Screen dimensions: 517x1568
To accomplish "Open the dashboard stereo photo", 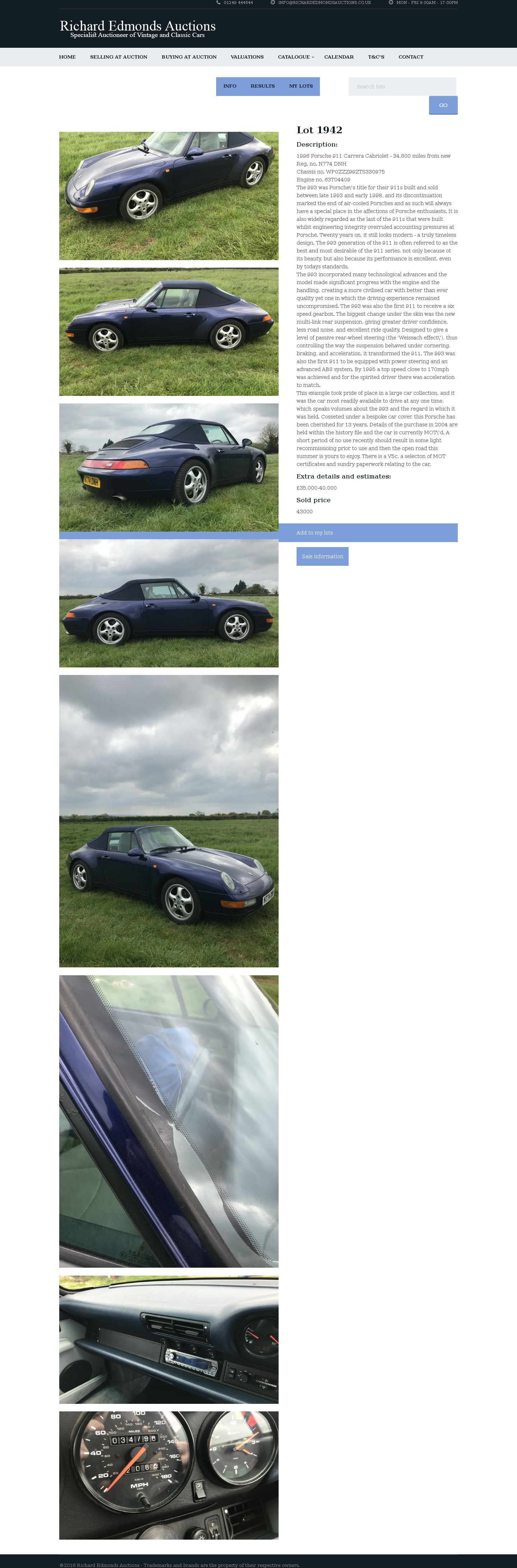I will (x=168, y=1340).
